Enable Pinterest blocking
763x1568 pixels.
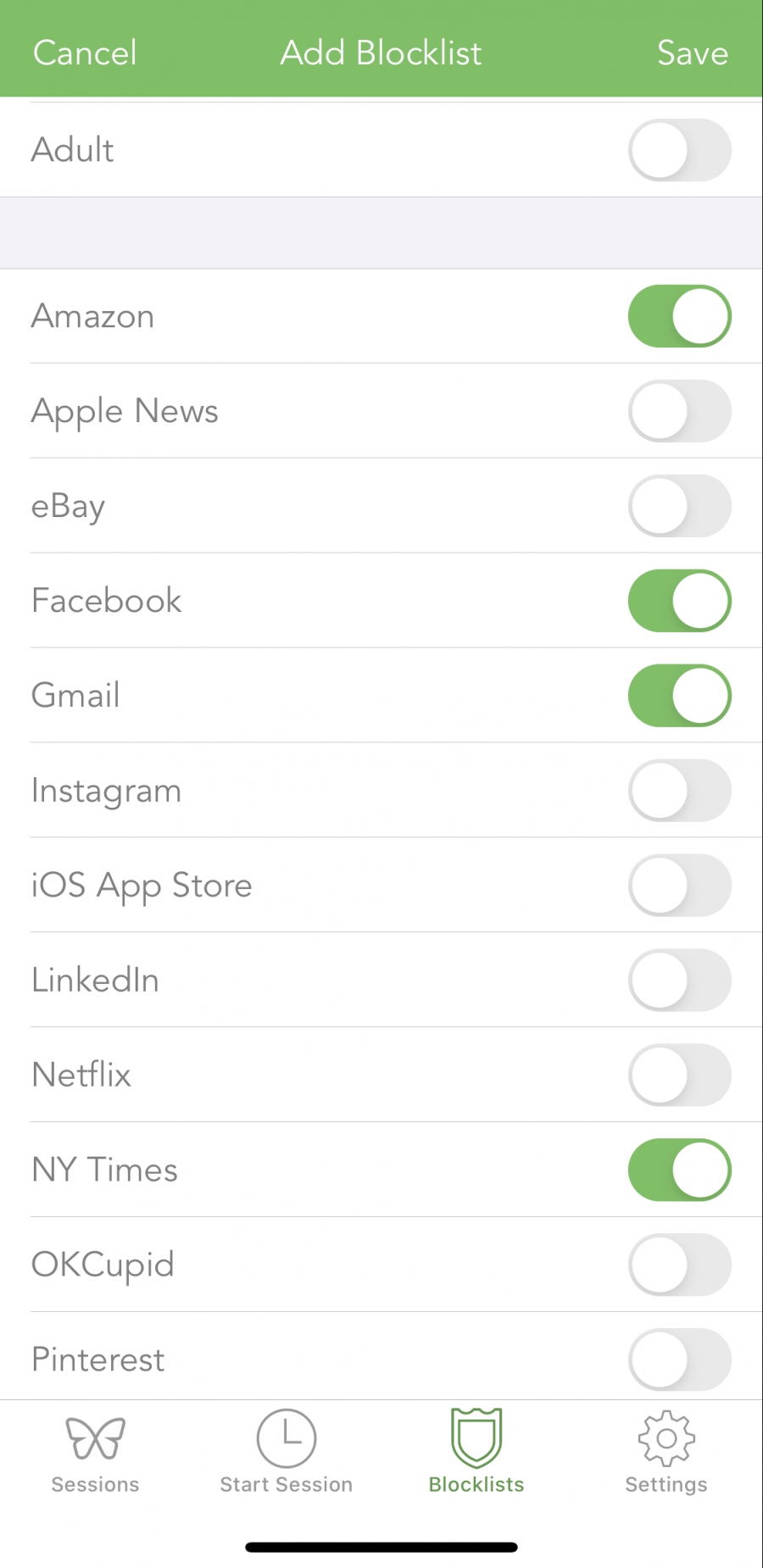(x=678, y=1359)
